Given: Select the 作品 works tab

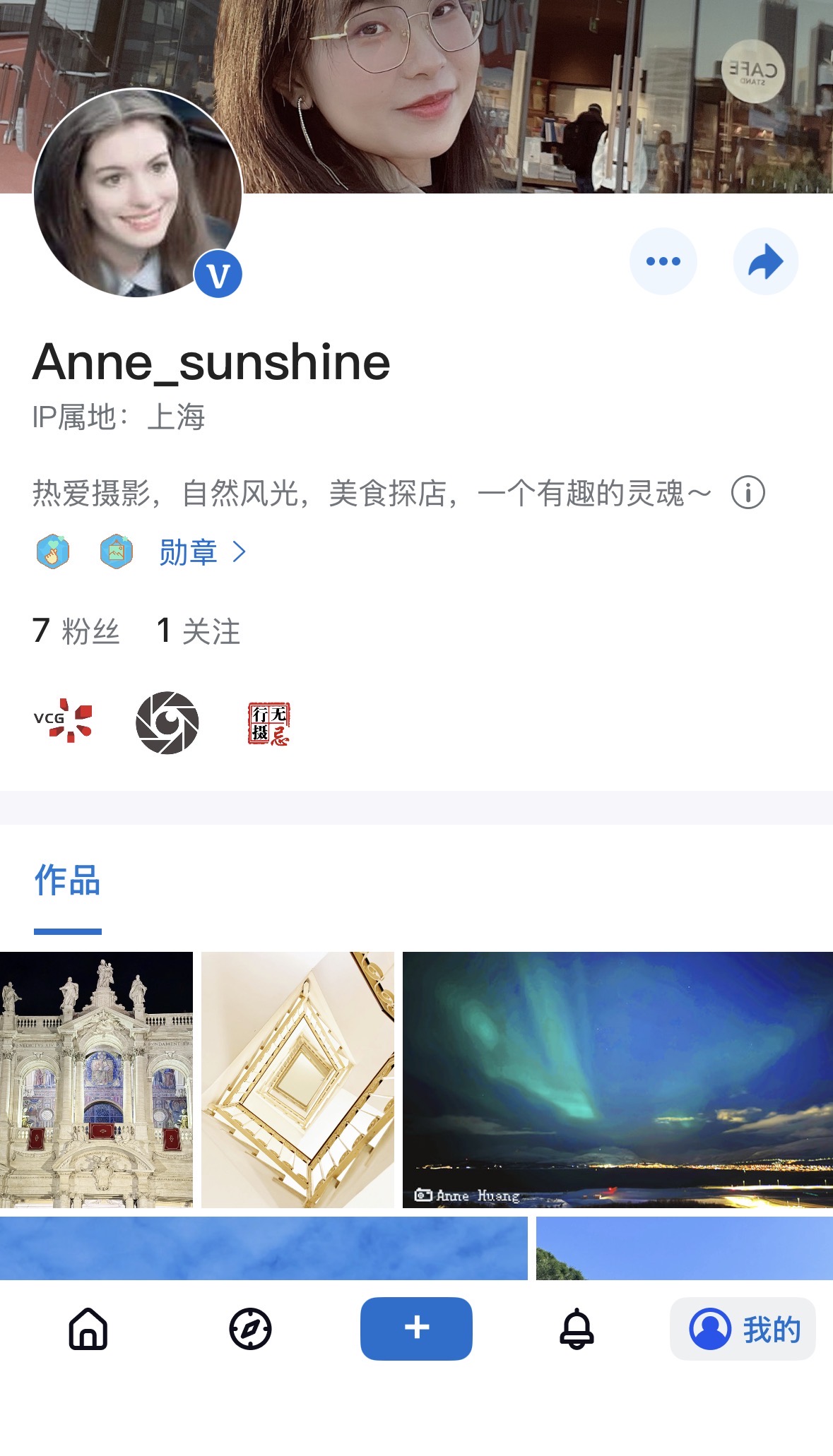Looking at the screenshot, I should tap(67, 881).
